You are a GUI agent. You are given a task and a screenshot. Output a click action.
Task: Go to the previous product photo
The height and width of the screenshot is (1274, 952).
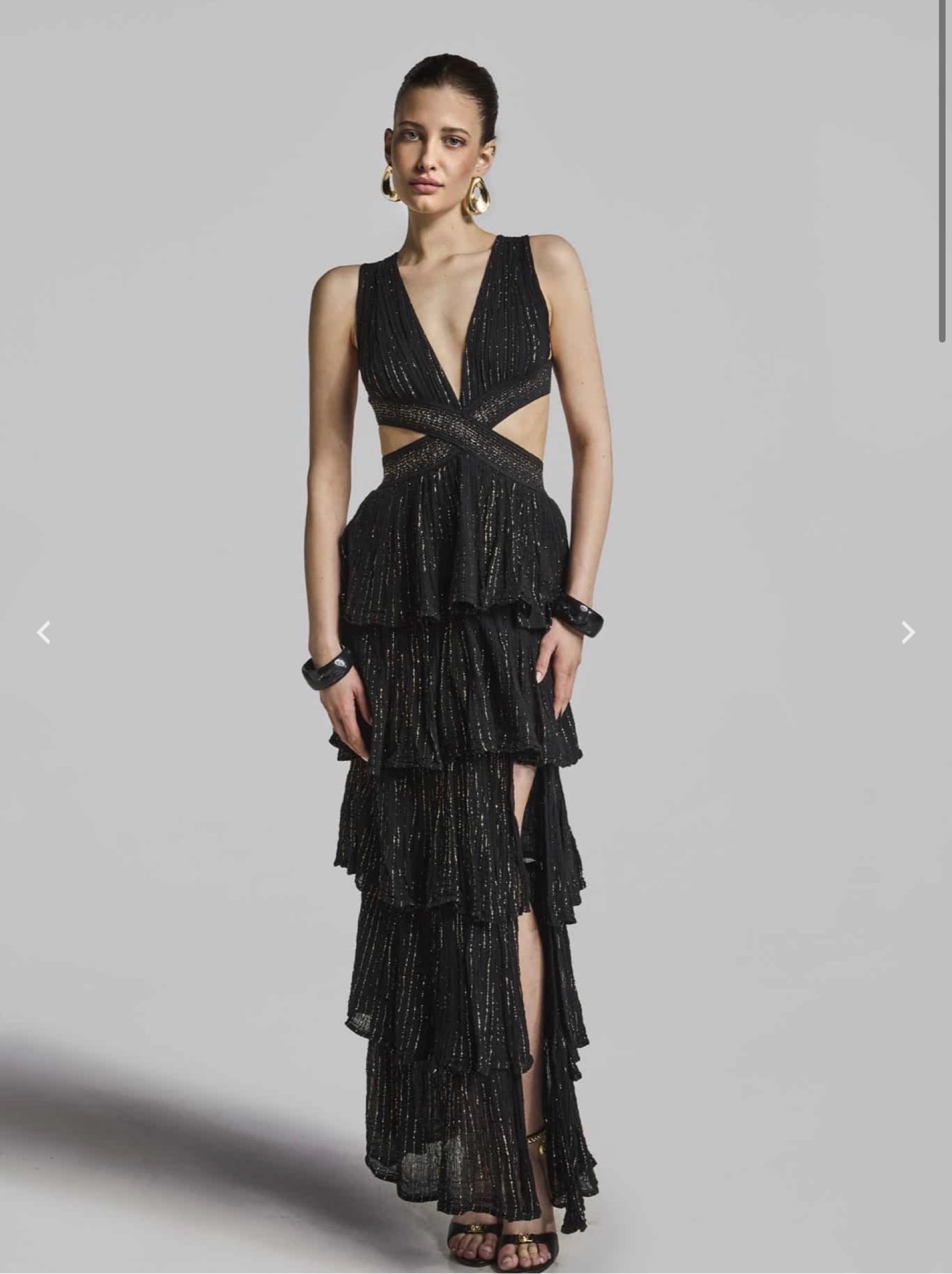pos(44,632)
